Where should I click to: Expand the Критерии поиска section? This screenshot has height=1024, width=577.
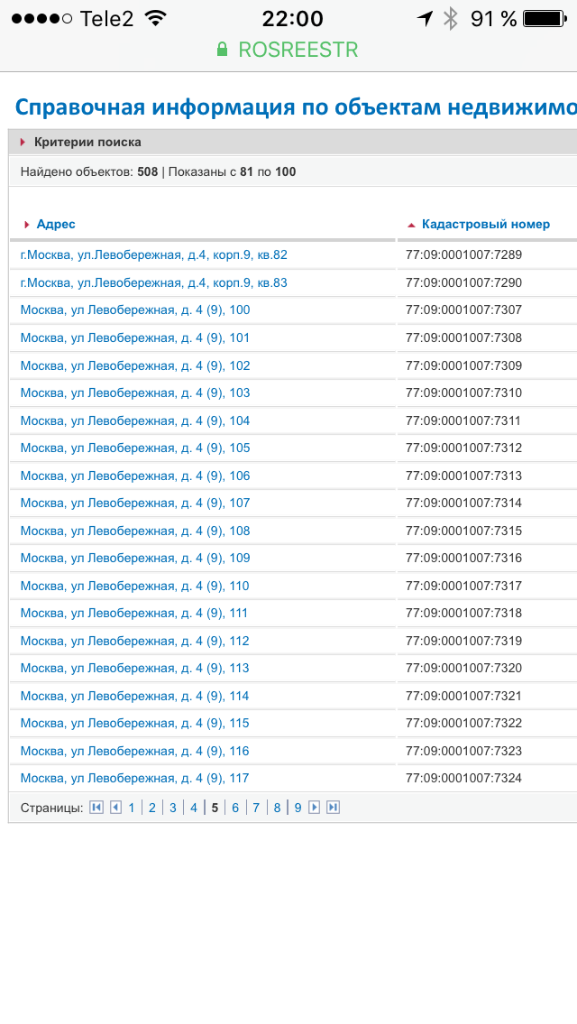(x=87, y=142)
